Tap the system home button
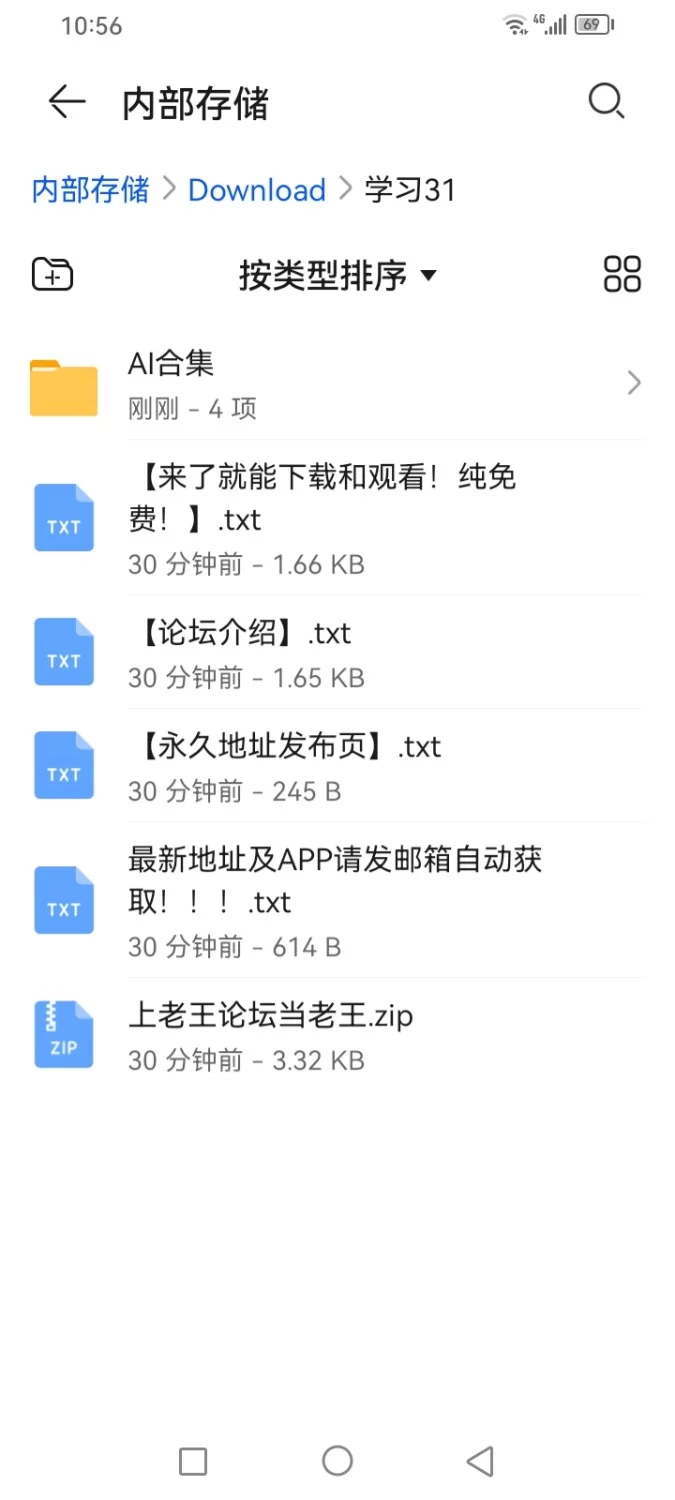 tap(337, 1461)
